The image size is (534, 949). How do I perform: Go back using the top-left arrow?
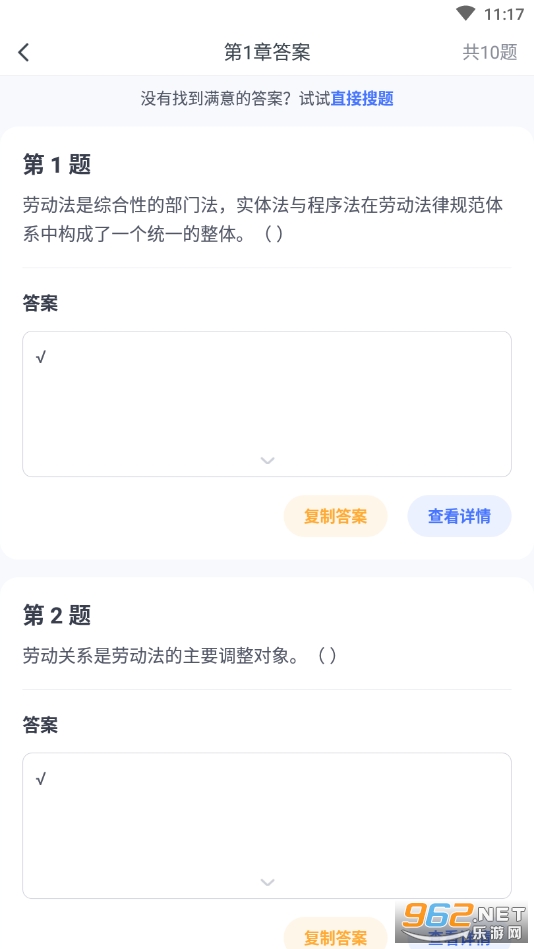[x=24, y=53]
